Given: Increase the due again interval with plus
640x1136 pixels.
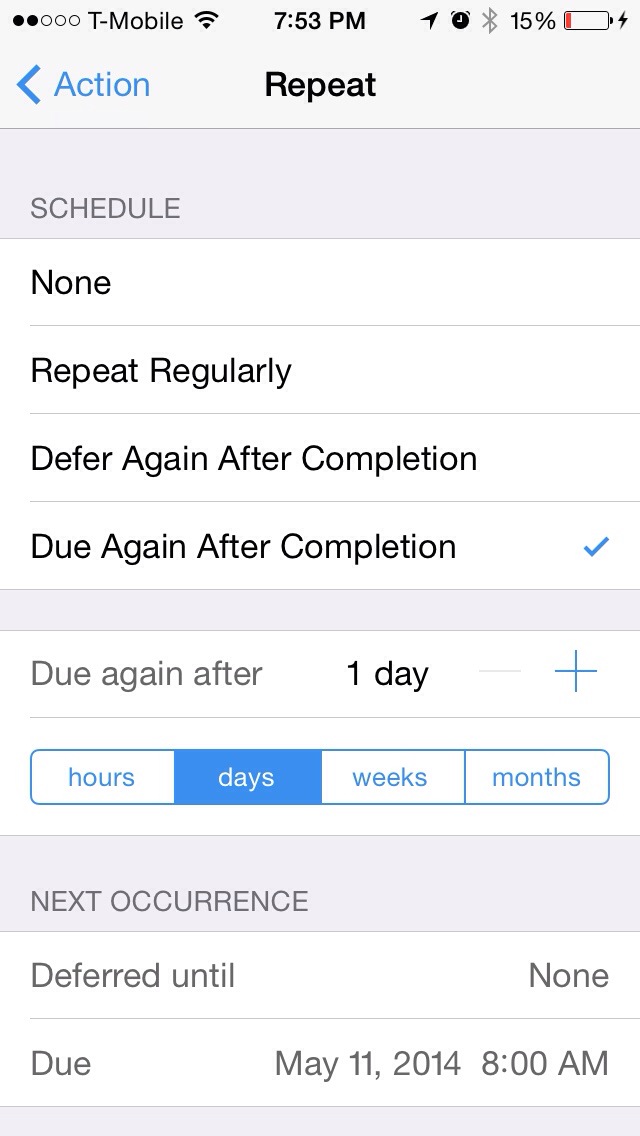Looking at the screenshot, I should [x=575, y=673].
